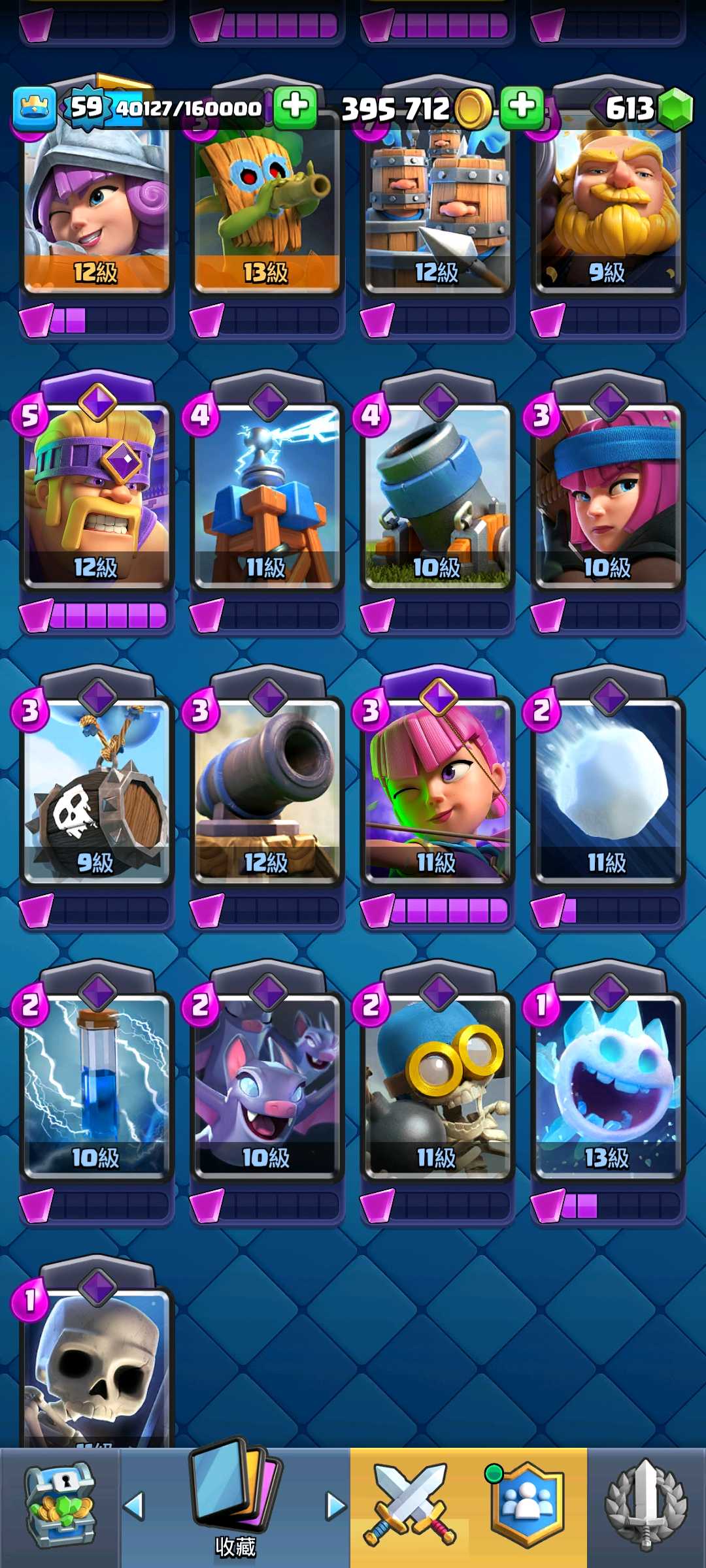Image resolution: width=706 pixels, height=1568 pixels.
Task: Choose the level 12 Cannon card
Action: (x=267, y=791)
